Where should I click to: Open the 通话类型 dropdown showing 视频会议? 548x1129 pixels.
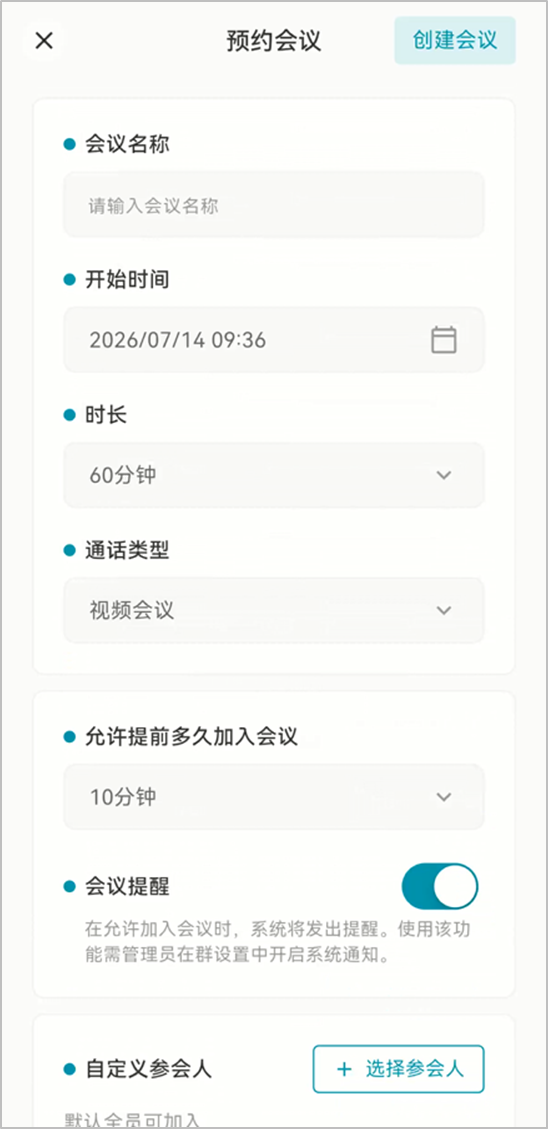point(274,611)
